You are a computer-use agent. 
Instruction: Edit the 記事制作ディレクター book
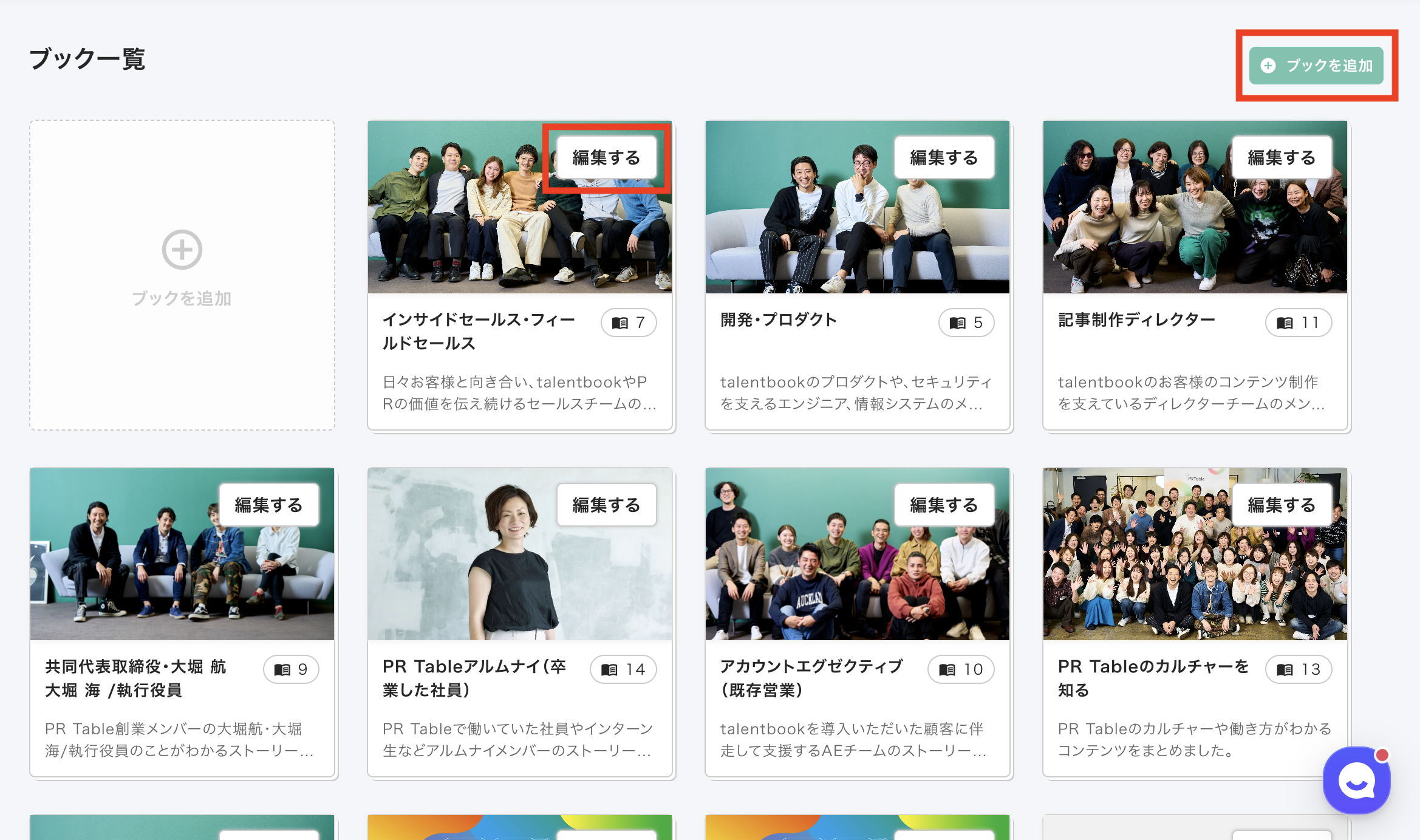coord(1281,158)
